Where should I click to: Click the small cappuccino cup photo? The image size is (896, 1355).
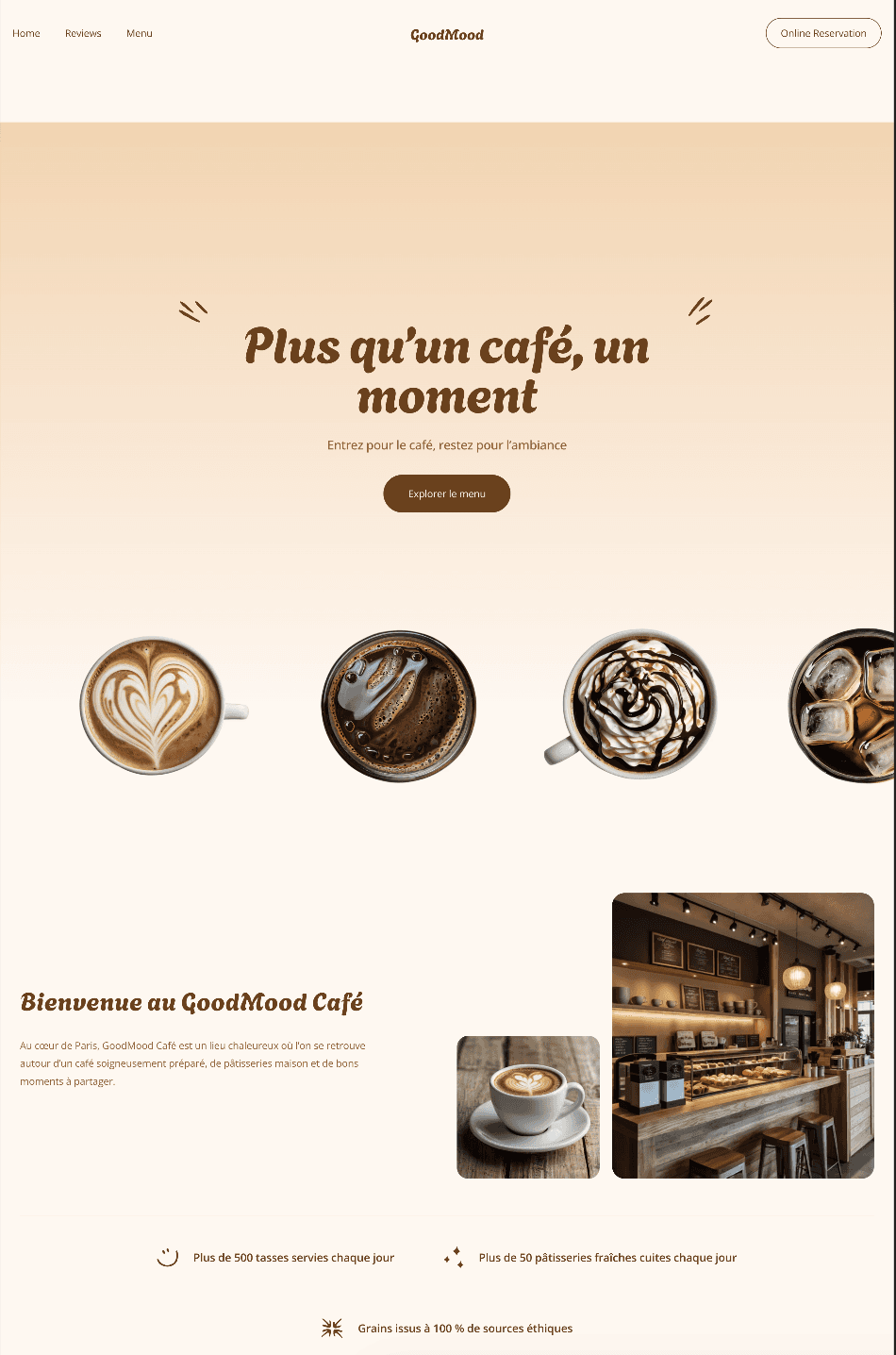coord(527,1106)
